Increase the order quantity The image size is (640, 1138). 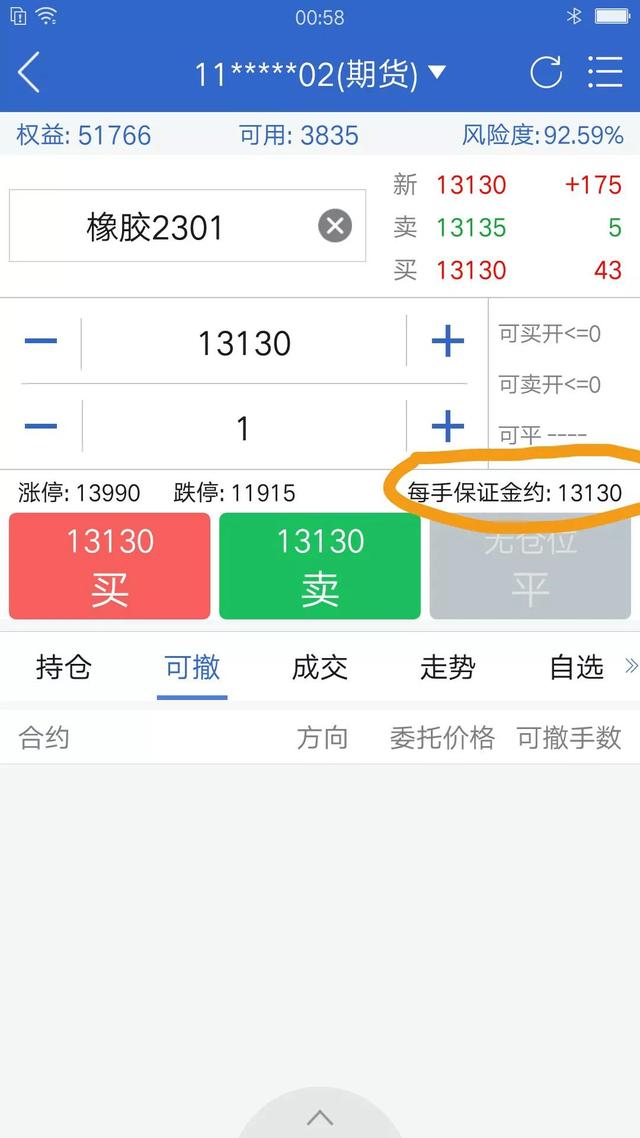point(447,428)
